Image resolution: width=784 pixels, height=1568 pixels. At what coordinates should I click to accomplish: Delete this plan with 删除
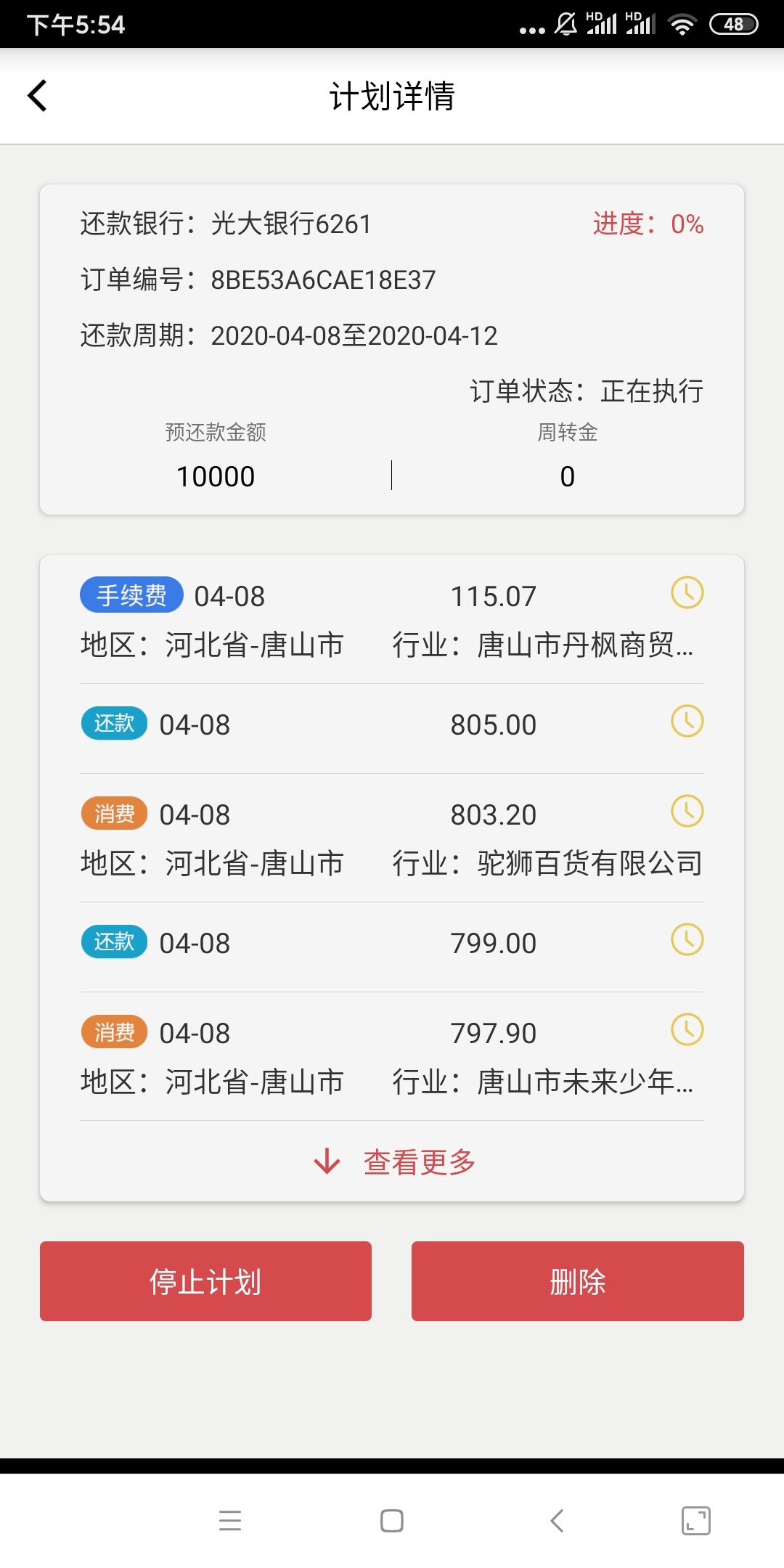578,1281
